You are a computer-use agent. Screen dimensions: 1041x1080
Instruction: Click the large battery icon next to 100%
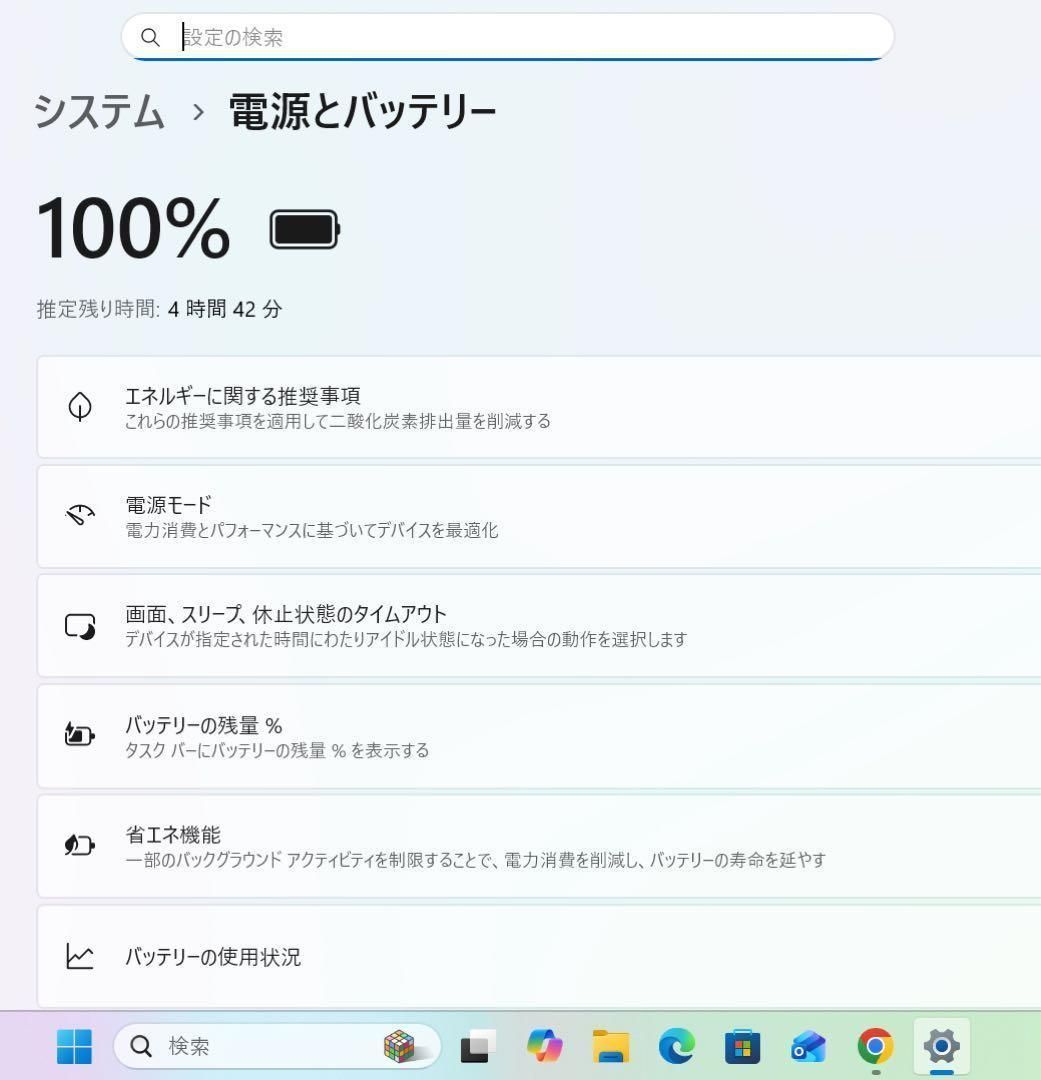[x=305, y=228]
